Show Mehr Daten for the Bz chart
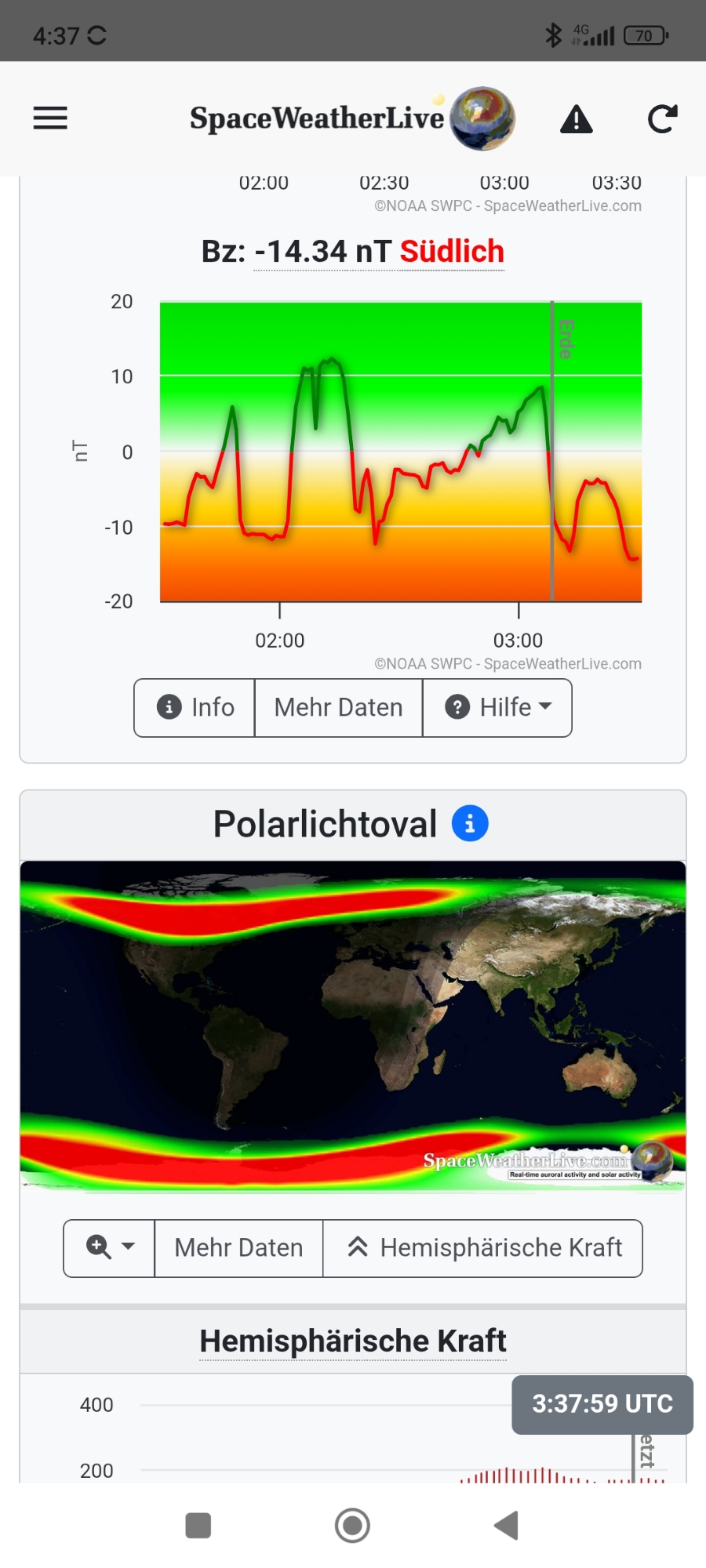Viewport: 706px width, 1568px height. tap(338, 708)
